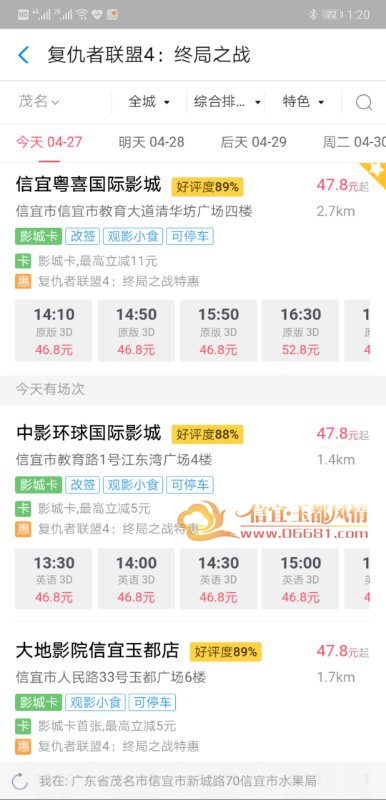Choose the 16:30 showing at 52.8元

pos(300,331)
